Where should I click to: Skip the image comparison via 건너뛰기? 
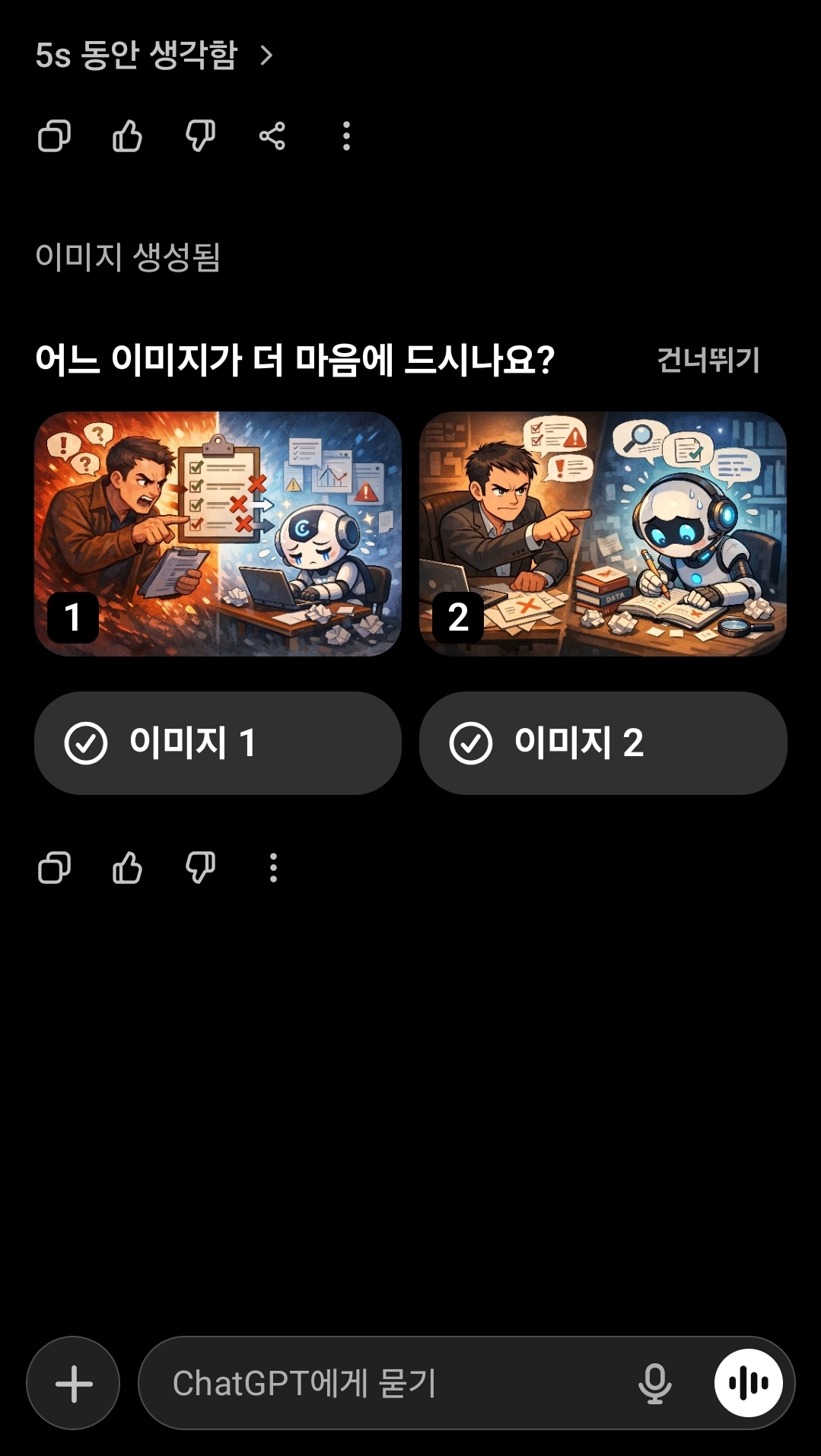708,360
